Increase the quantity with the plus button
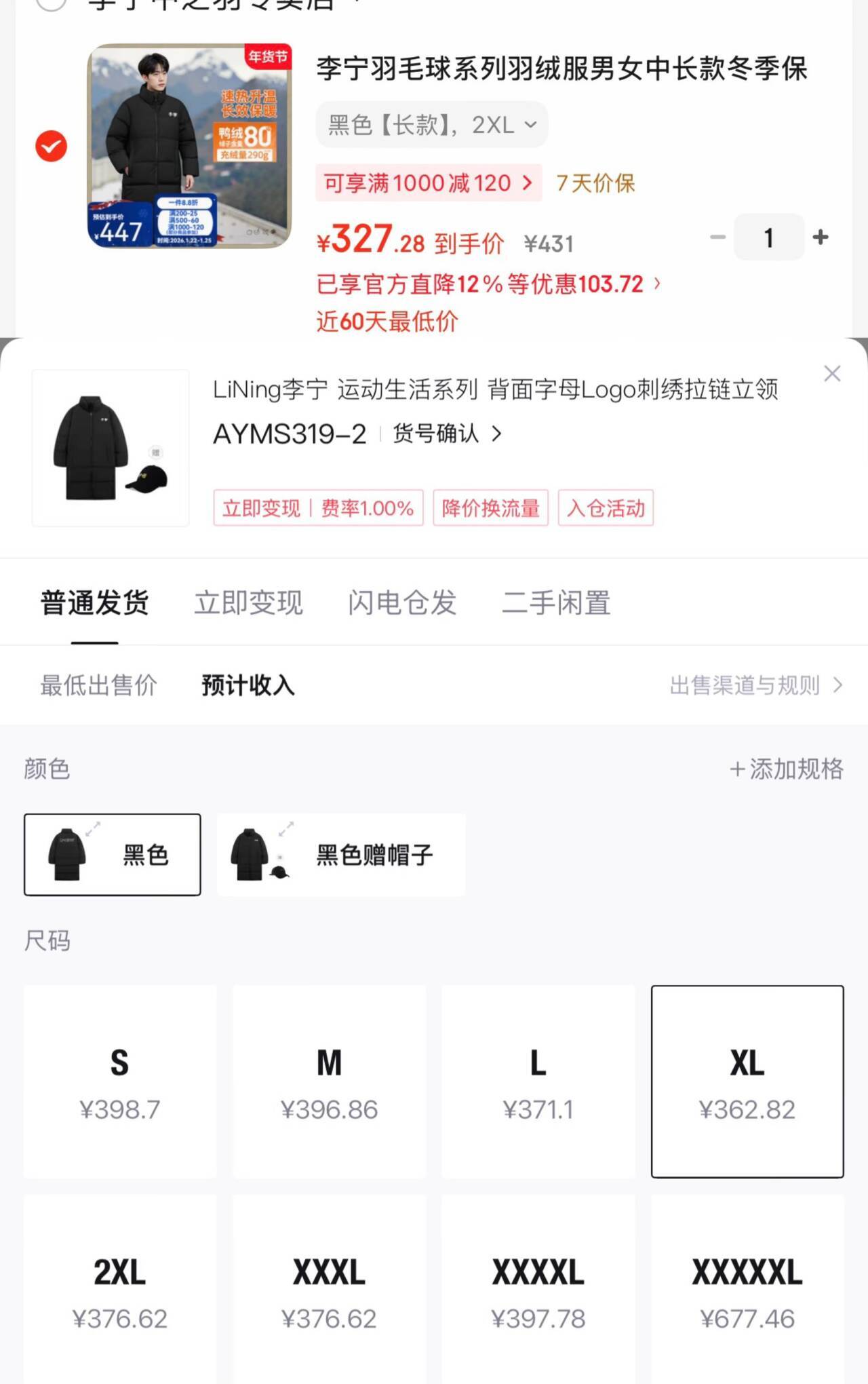Screen dimensions: 868x1384 point(821,237)
